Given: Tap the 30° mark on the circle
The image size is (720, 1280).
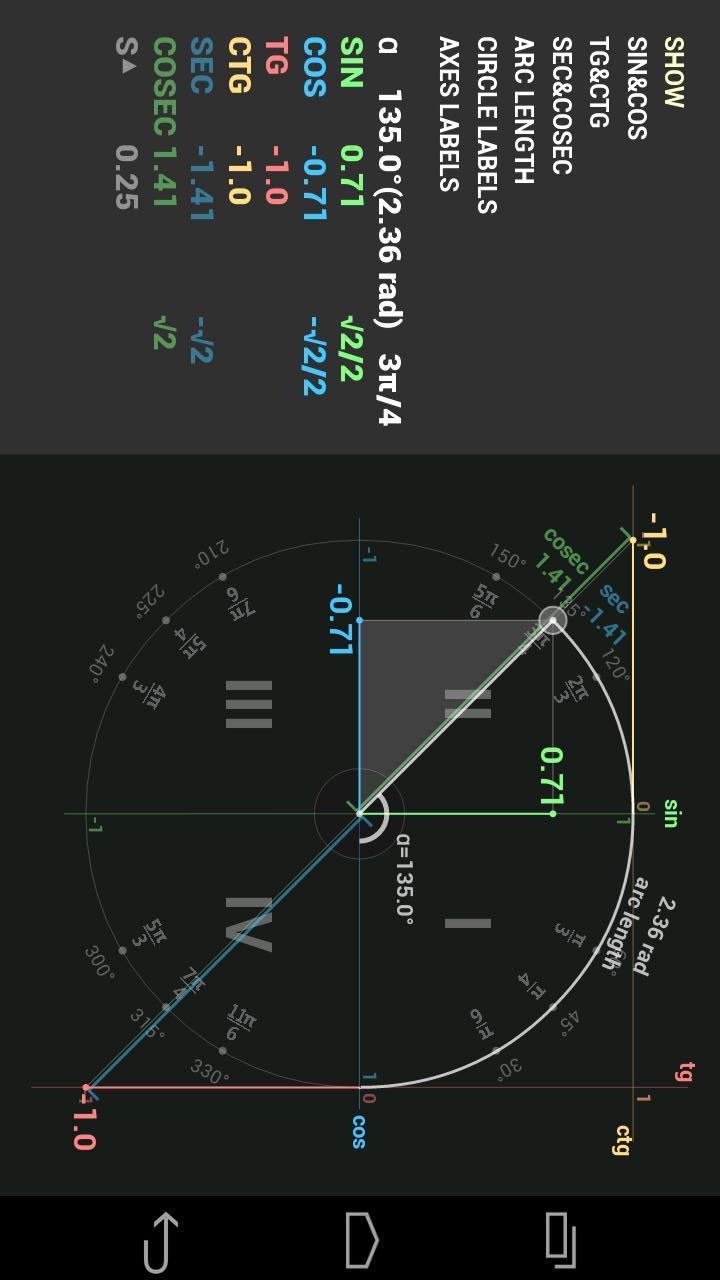Looking at the screenshot, I should (497, 1051).
